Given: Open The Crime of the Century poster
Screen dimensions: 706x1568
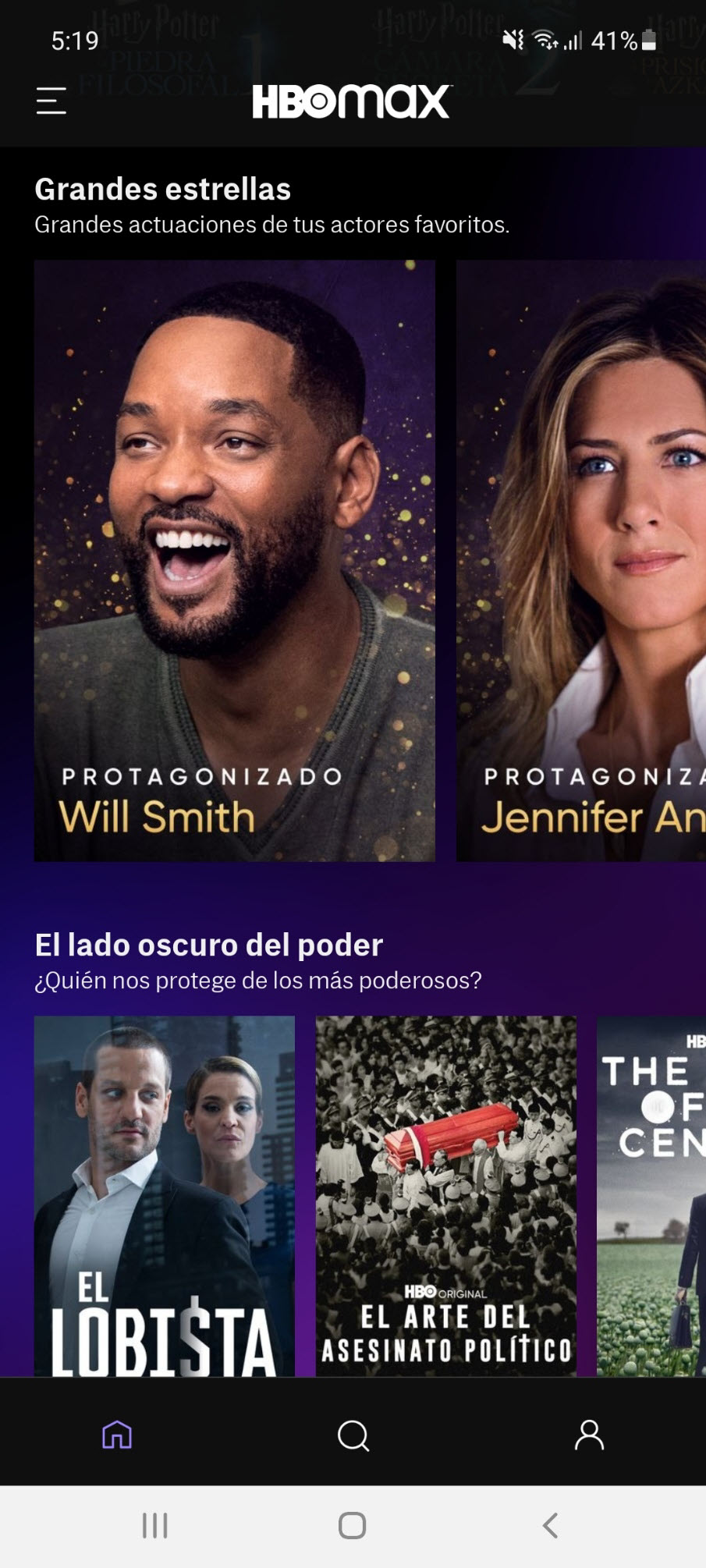Looking at the screenshot, I should click(x=651, y=1195).
